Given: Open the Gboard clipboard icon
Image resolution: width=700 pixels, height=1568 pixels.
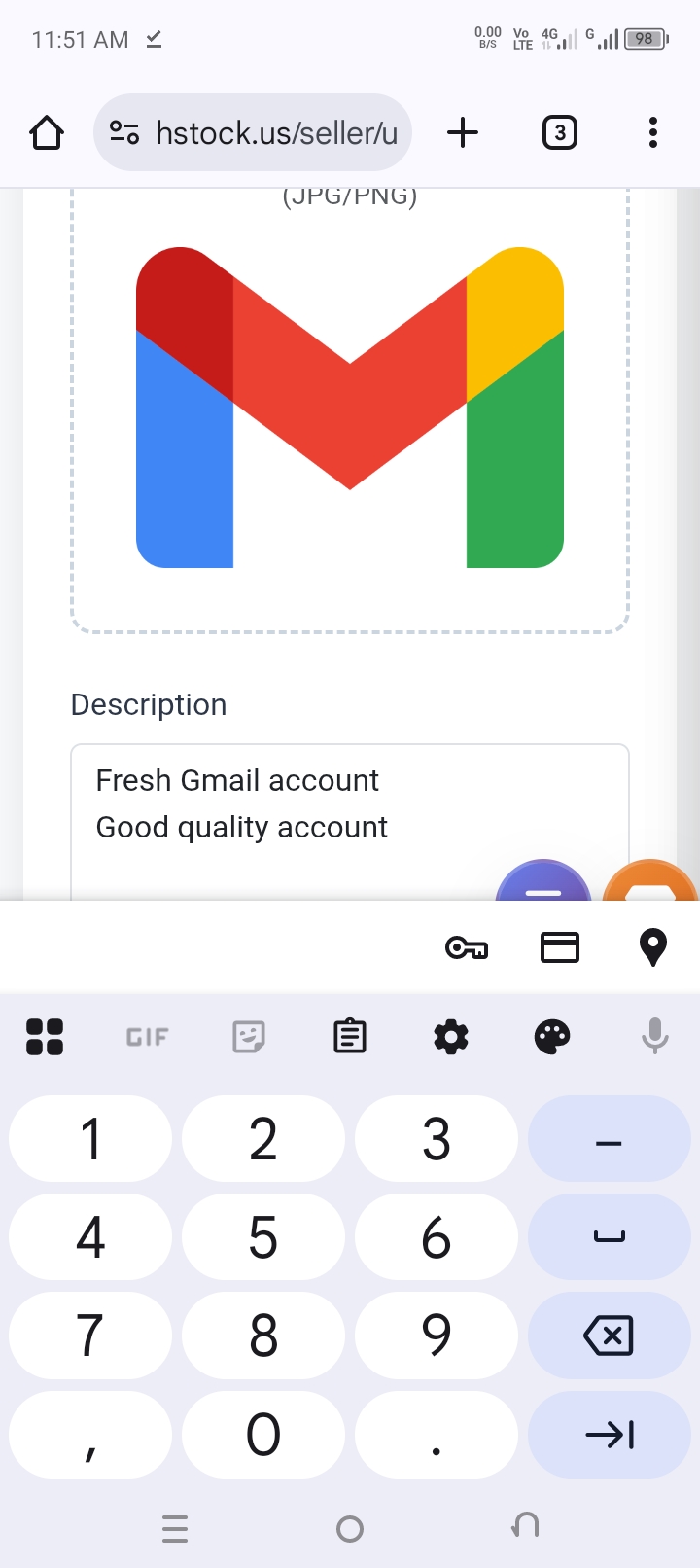Looking at the screenshot, I should click(x=349, y=1037).
